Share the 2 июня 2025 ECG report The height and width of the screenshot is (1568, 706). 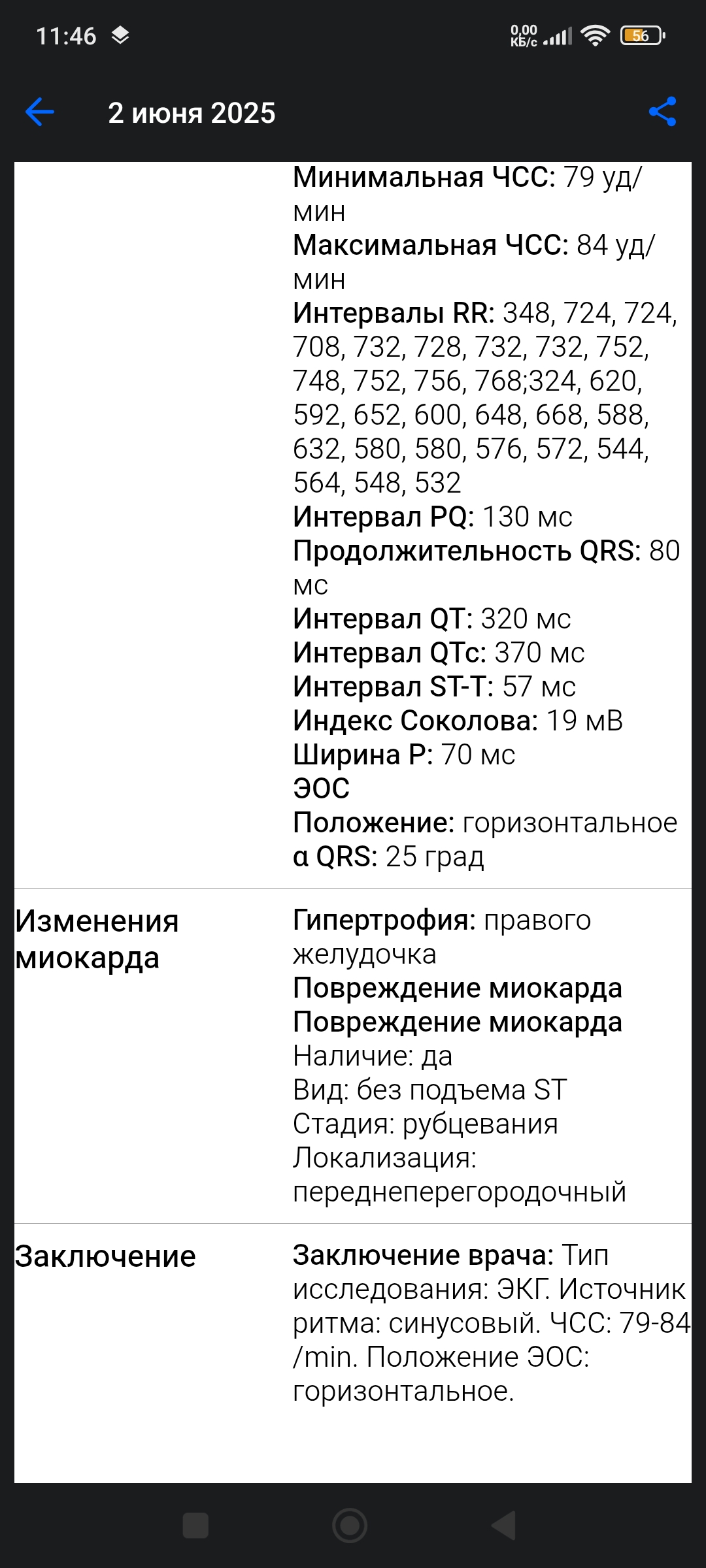662,112
